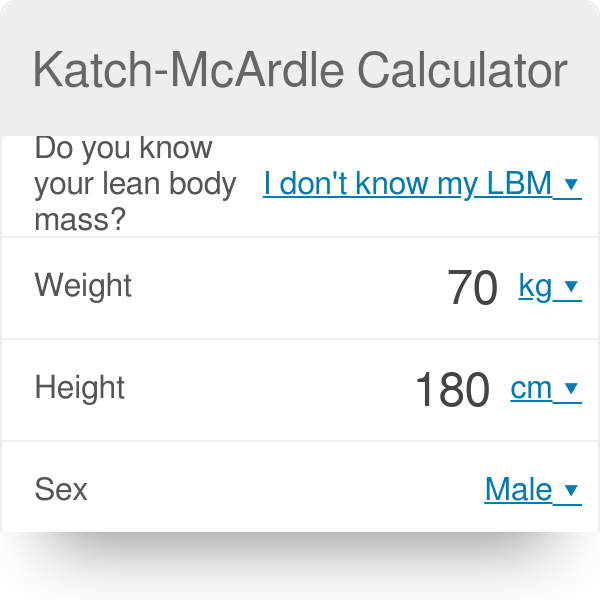
Task: Change the weight unit from kg
Action: (548, 287)
